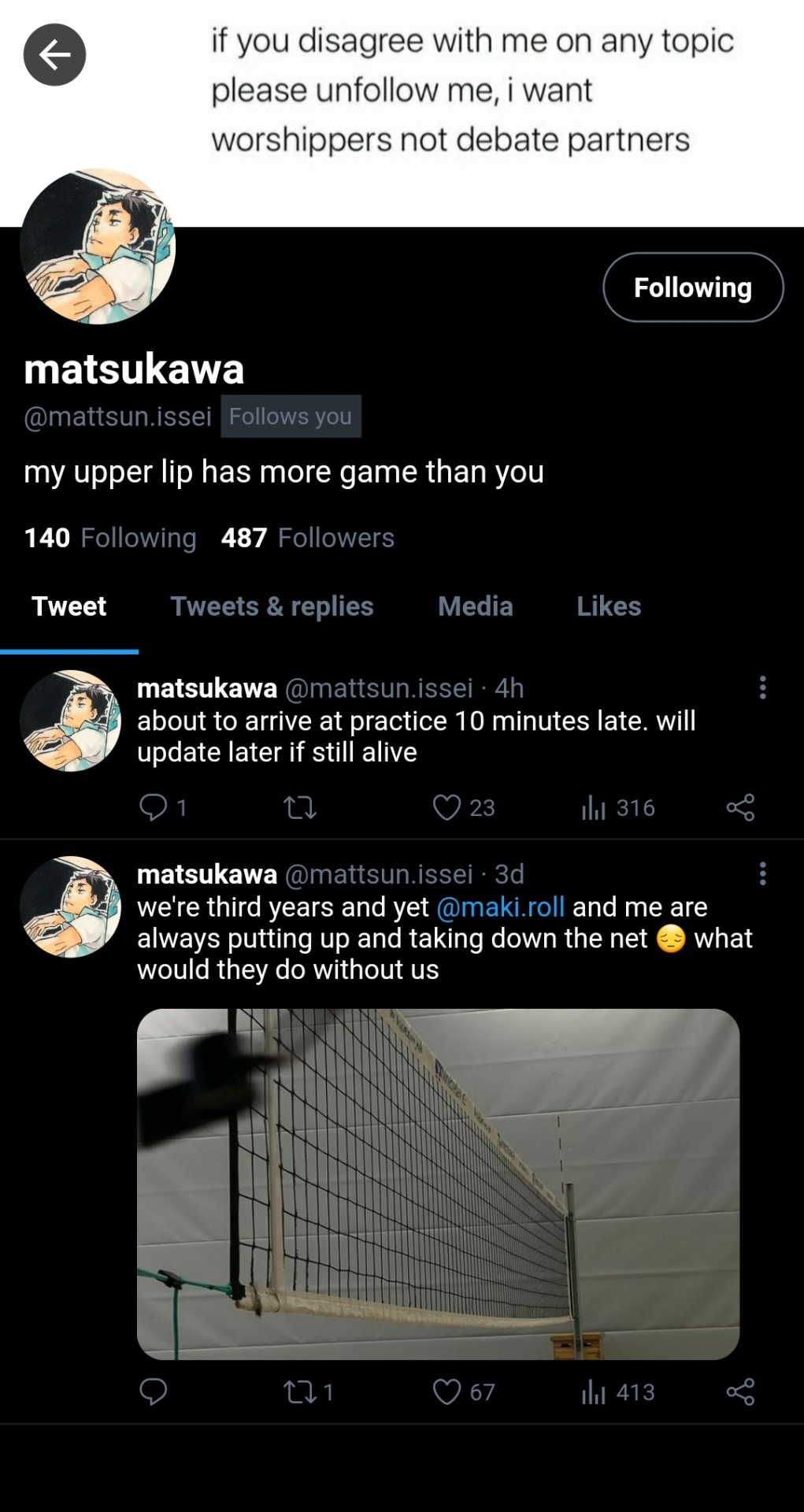The image size is (804, 1512).
Task: Select the Tweet tab
Action: tap(69, 606)
